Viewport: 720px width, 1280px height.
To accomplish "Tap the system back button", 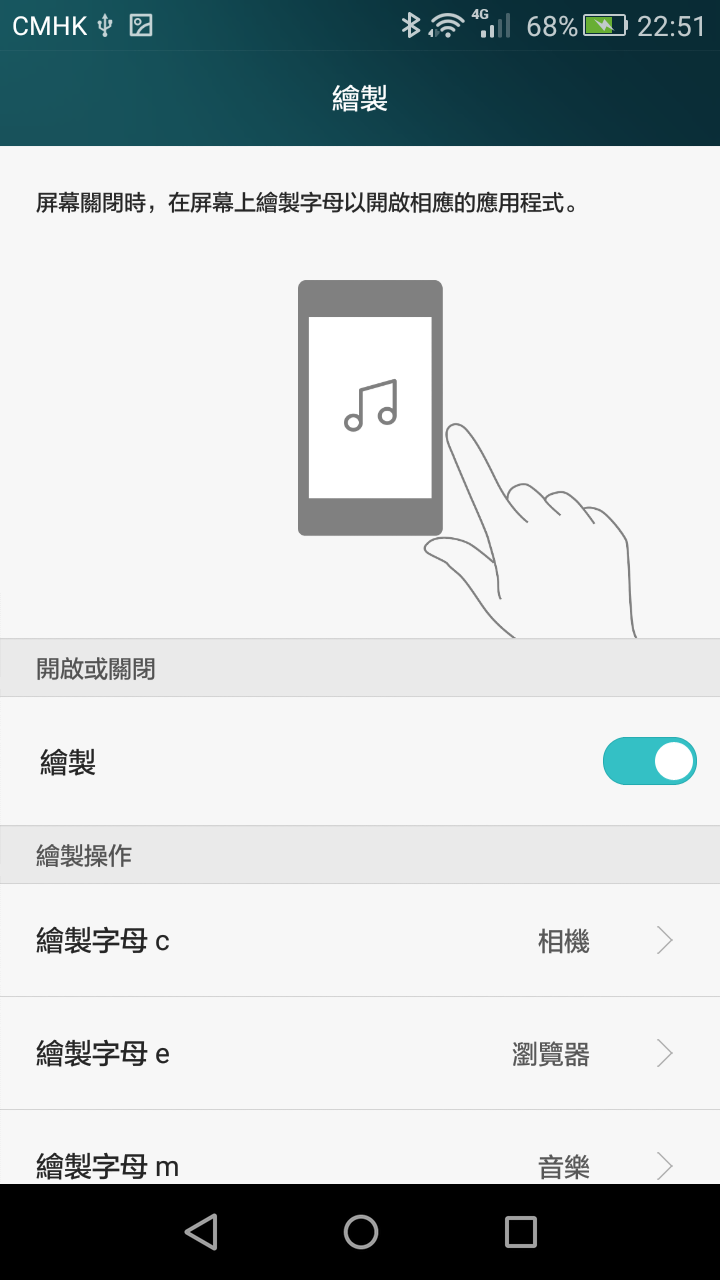I will click(201, 1232).
